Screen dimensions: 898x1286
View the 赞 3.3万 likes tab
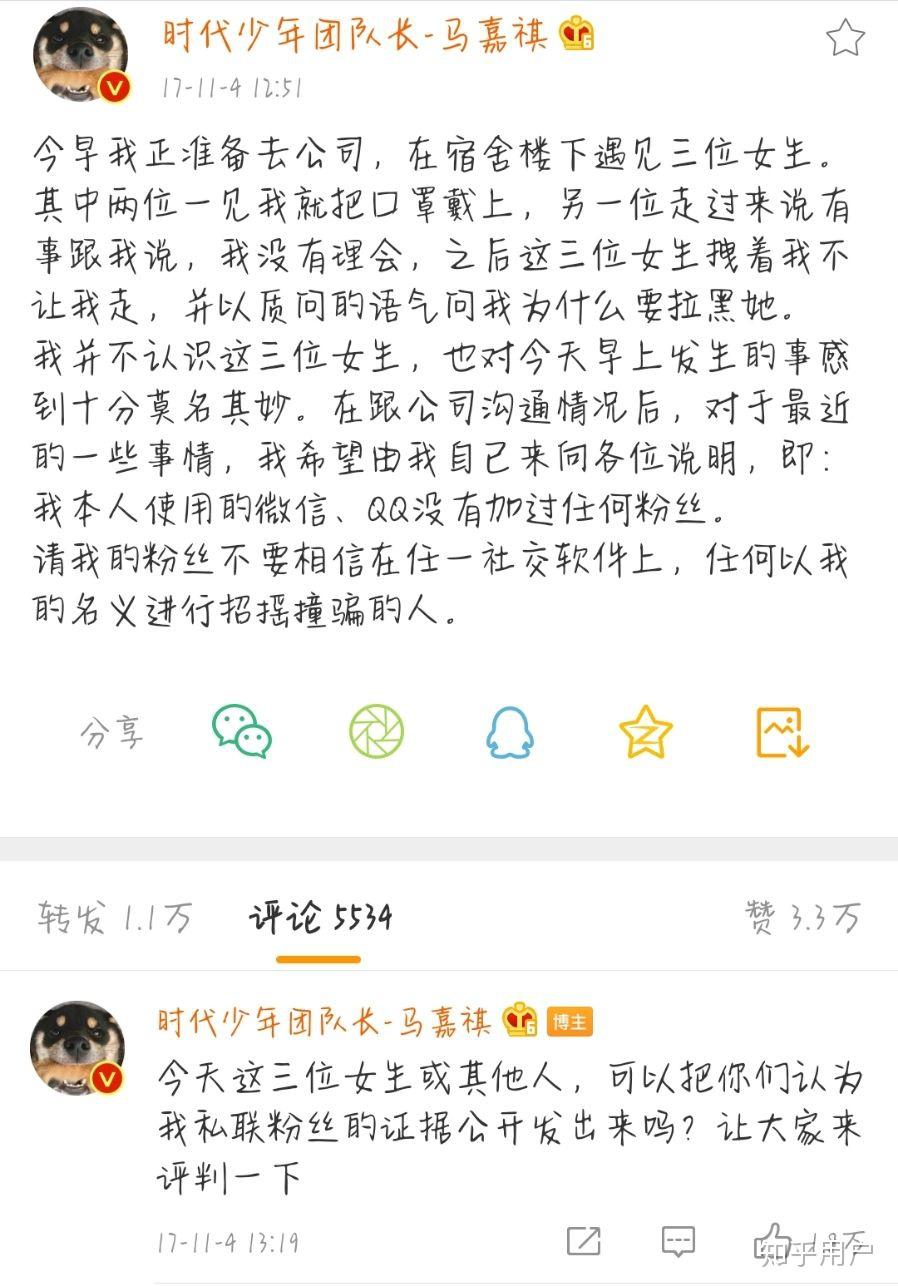pyautogui.click(x=802, y=916)
